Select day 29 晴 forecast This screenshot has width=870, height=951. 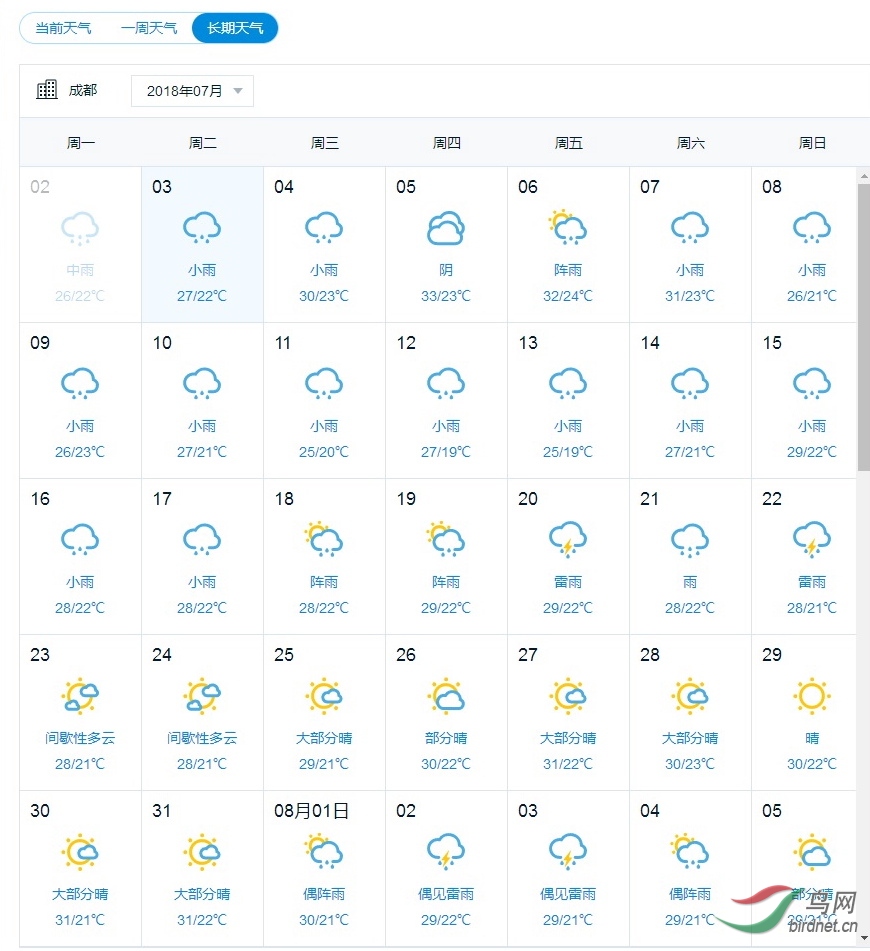[812, 712]
